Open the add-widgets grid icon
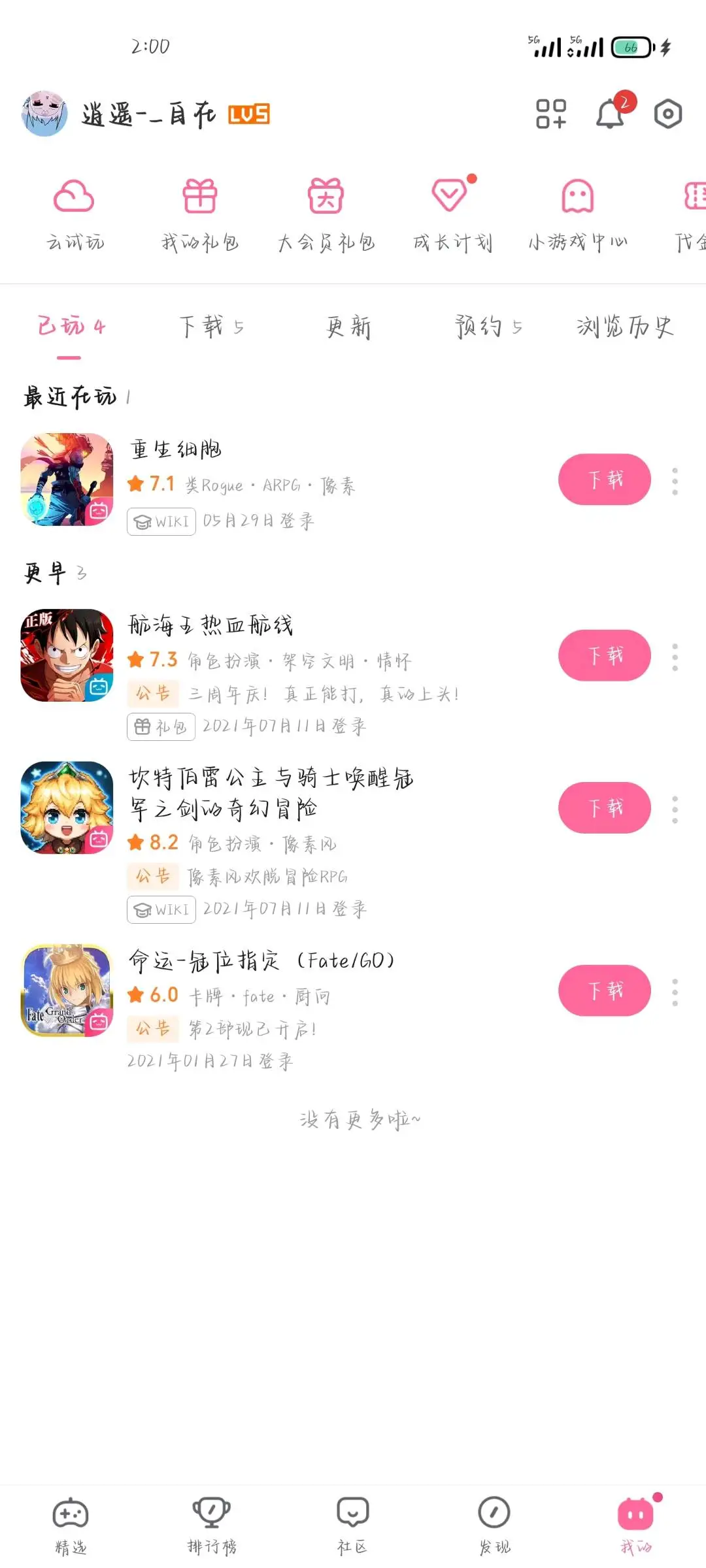 pyautogui.click(x=550, y=114)
